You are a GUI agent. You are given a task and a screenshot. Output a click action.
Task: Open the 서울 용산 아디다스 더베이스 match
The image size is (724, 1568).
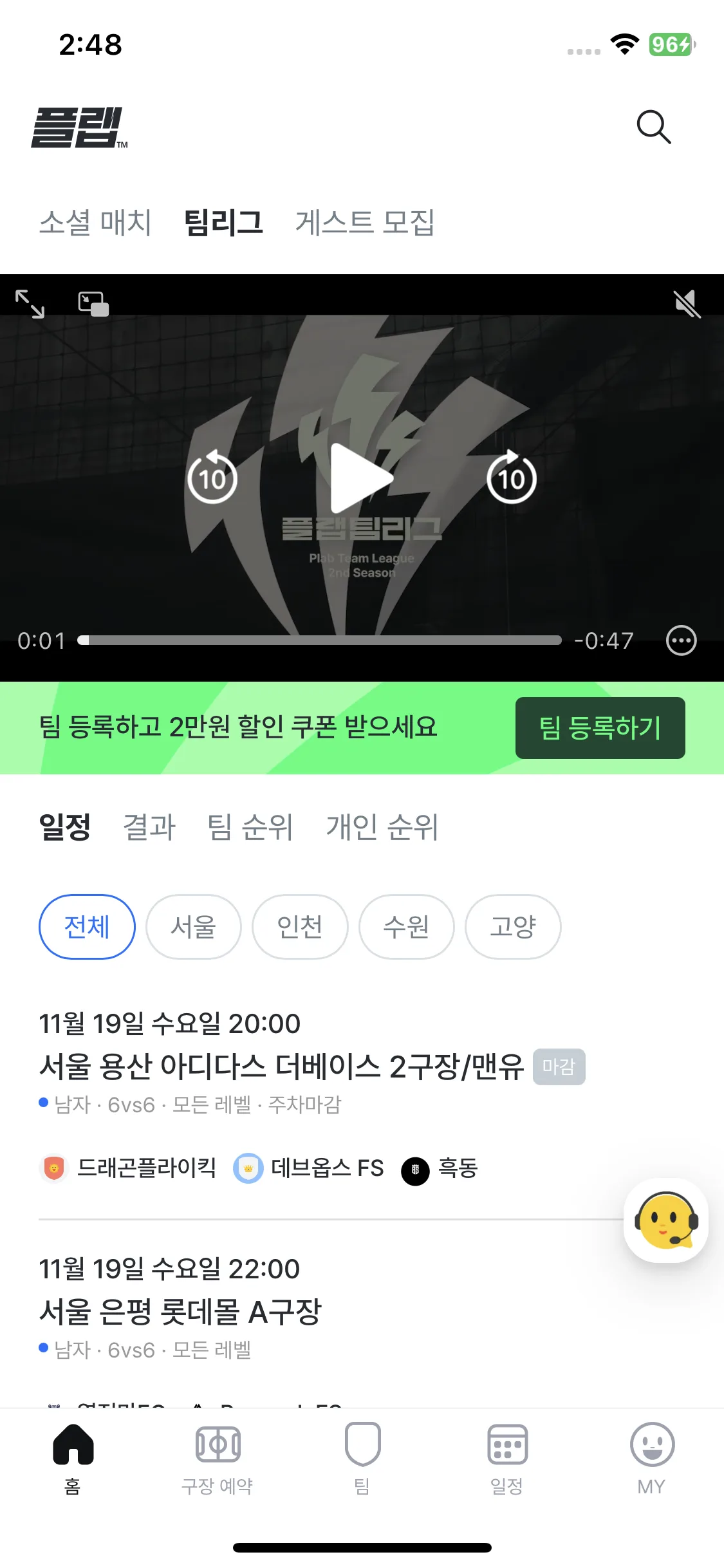[x=282, y=1067]
